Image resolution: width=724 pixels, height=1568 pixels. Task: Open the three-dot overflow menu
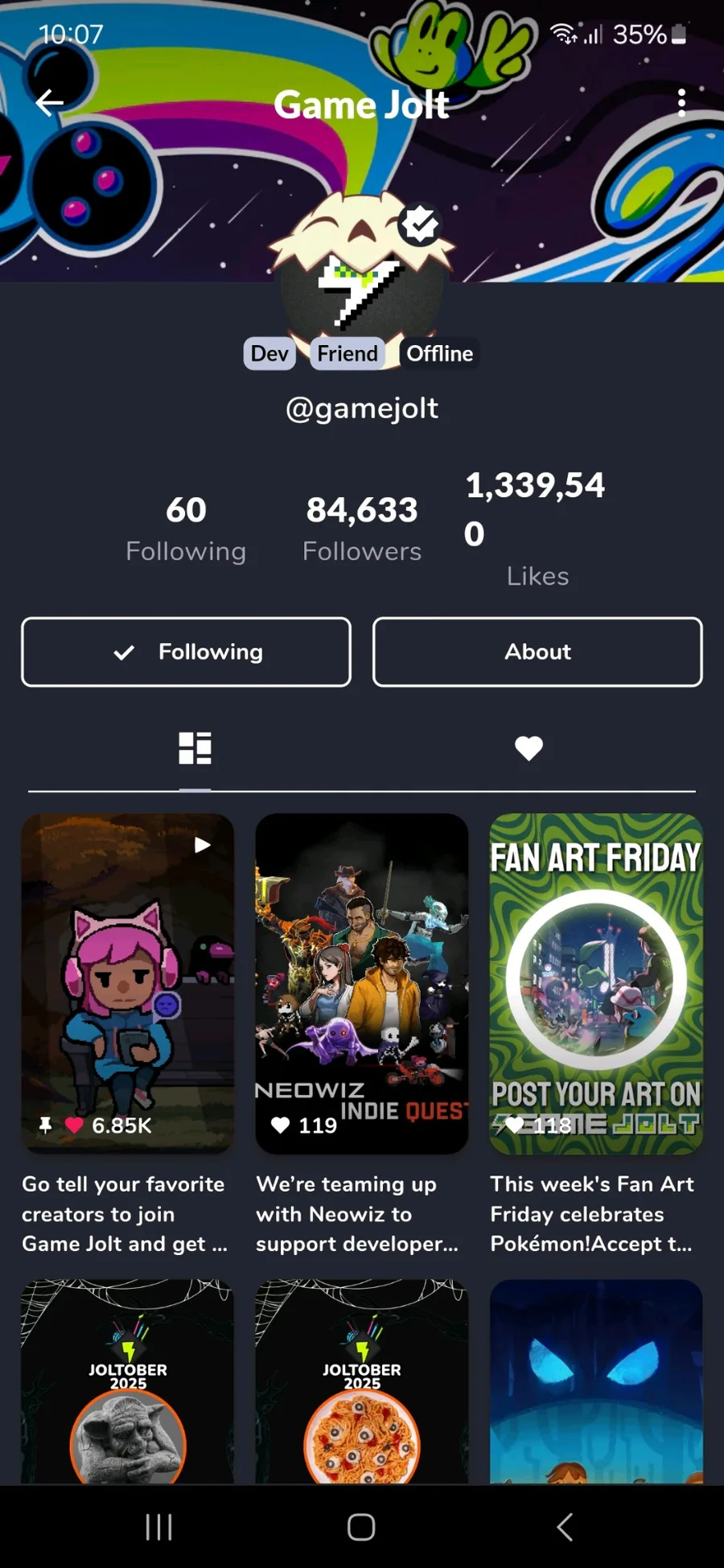pyautogui.click(x=681, y=103)
